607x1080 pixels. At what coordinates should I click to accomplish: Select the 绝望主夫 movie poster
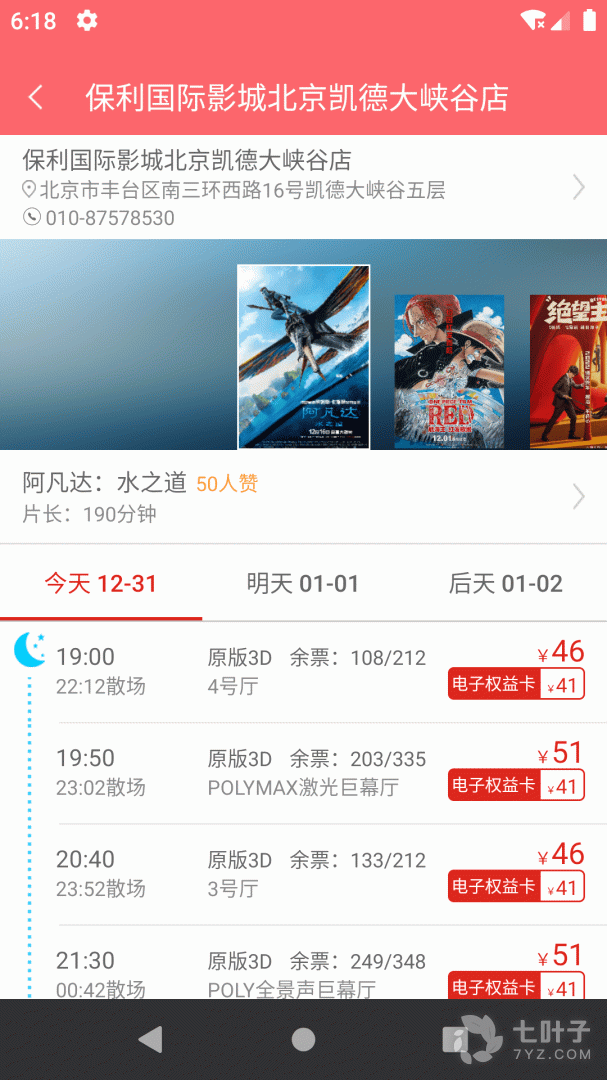[568, 371]
